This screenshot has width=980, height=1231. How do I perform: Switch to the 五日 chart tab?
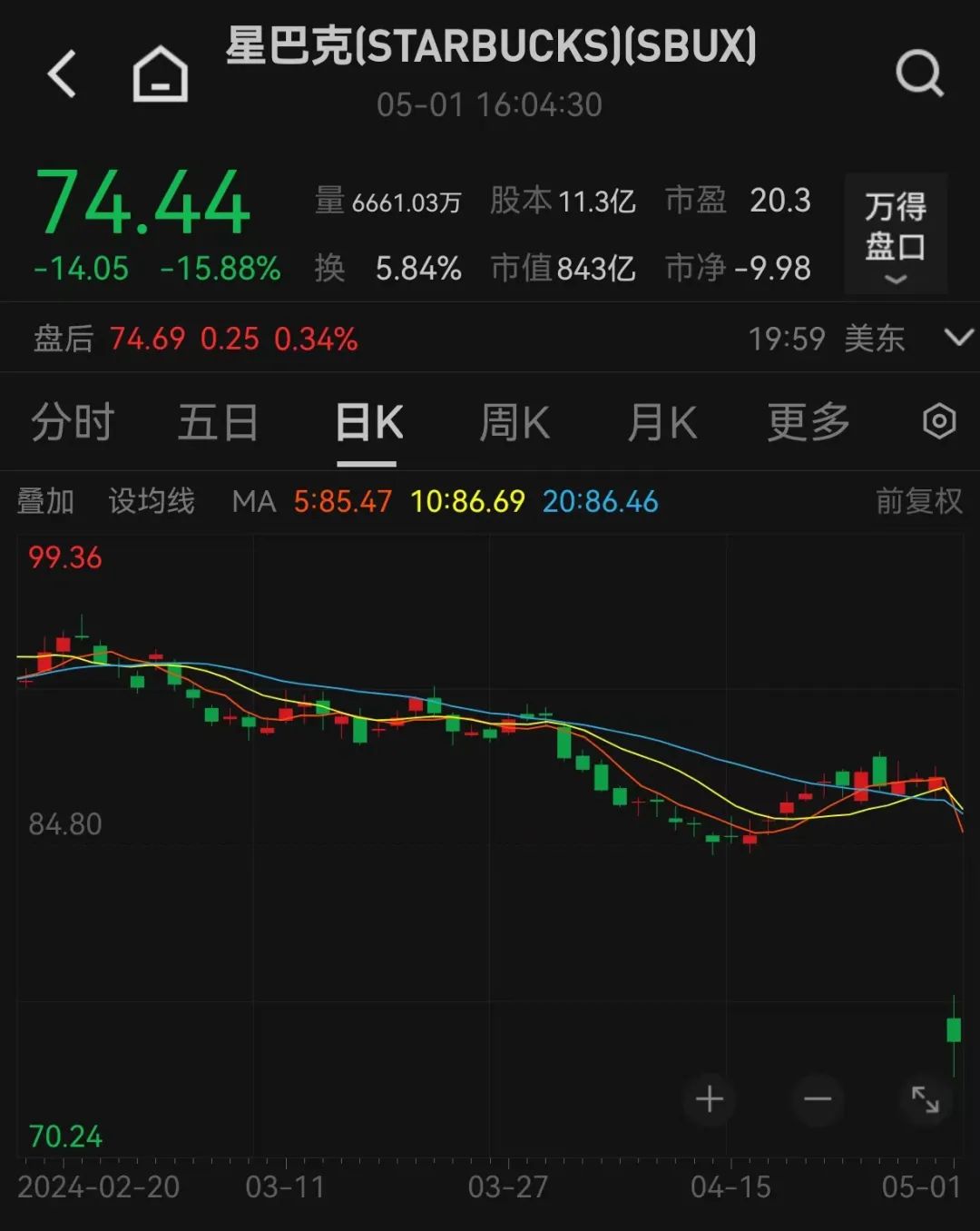218,423
